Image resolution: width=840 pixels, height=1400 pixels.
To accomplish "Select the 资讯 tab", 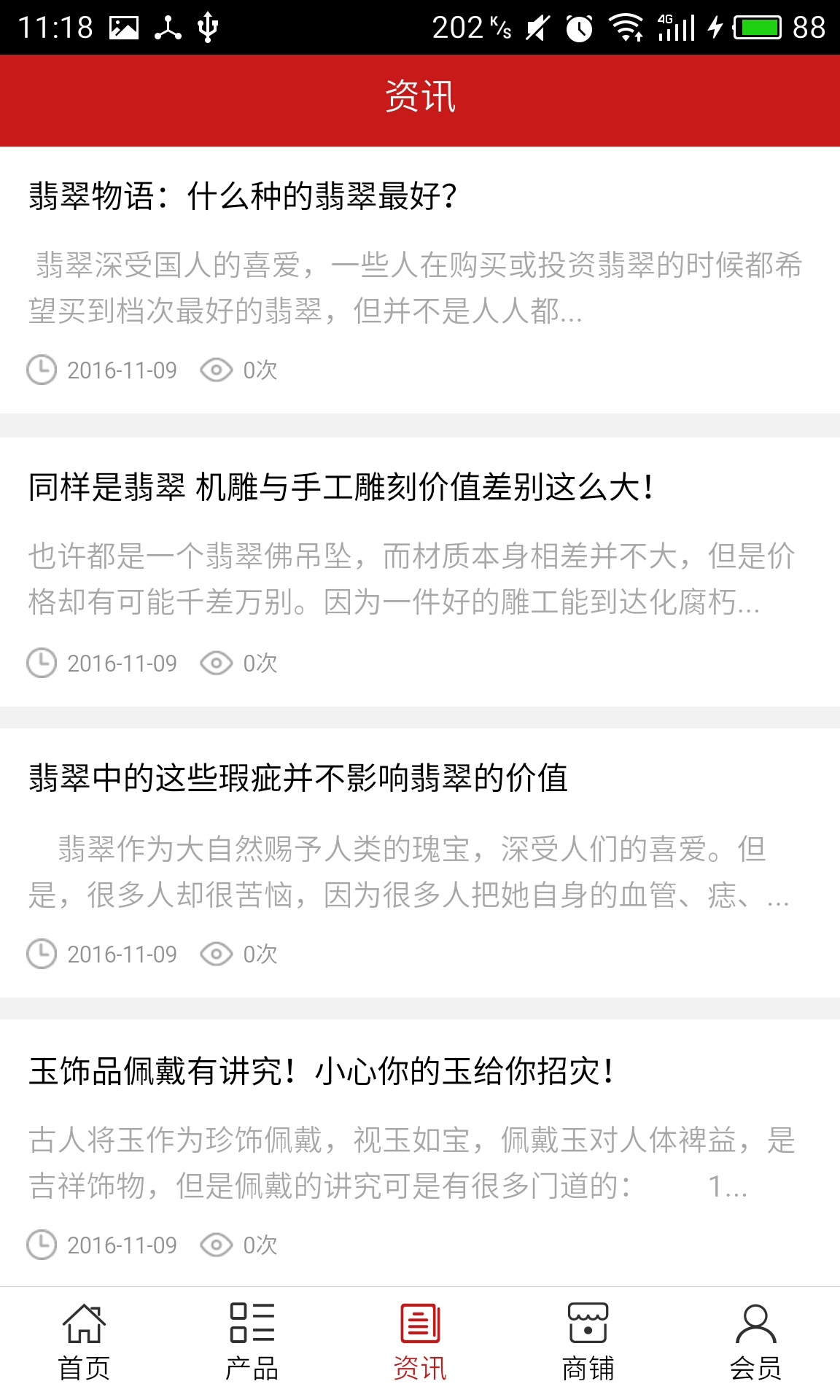I will point(420,1342).
